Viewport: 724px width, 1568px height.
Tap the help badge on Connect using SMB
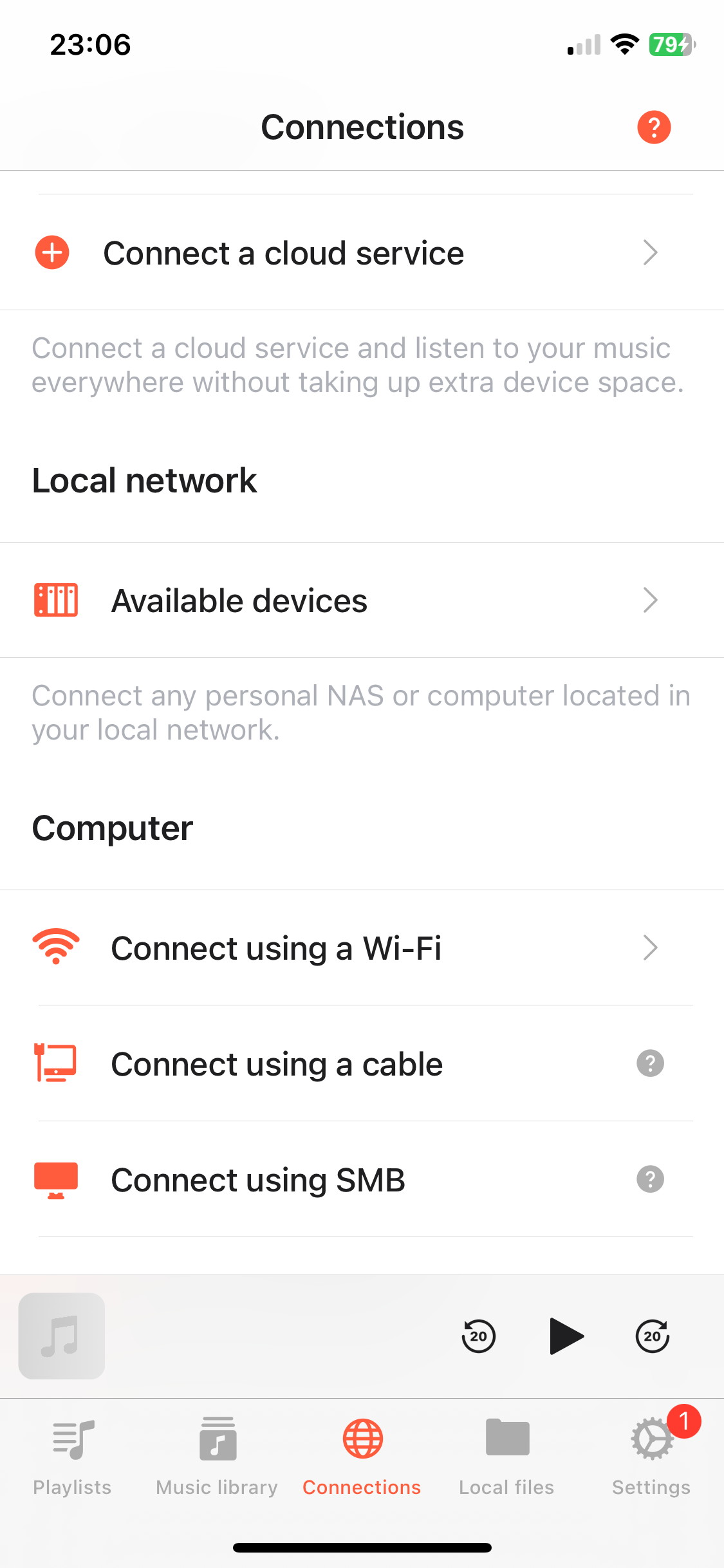click(x=650, y=1179)
